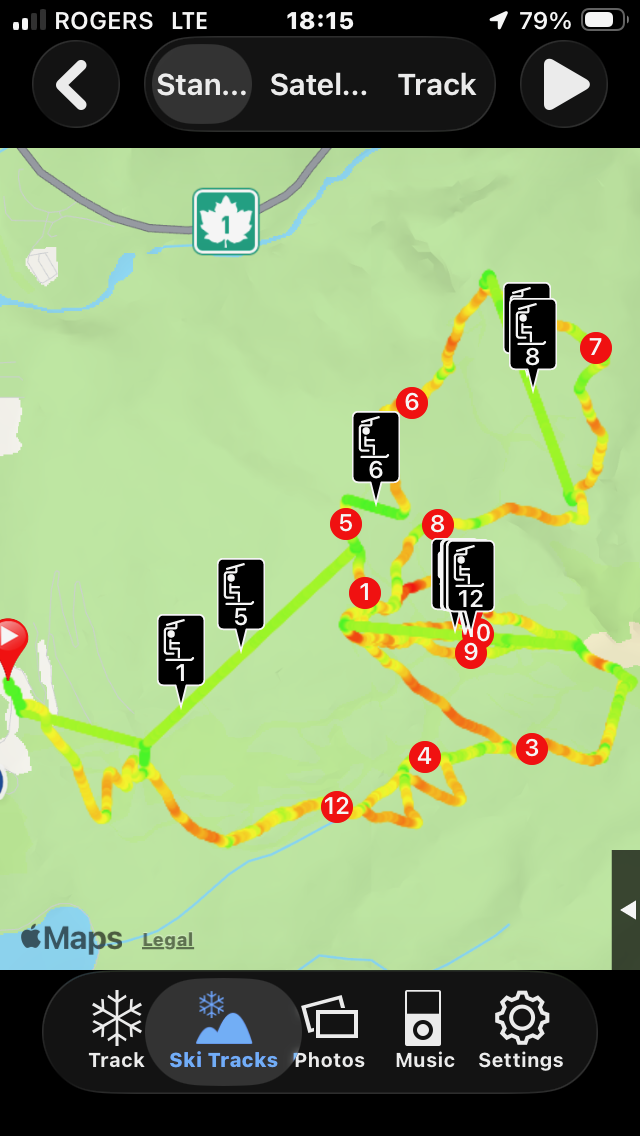This screenshot has height=1136, width=640.
Task: Switch to the Photos tab
Action: click(329, 1032)
